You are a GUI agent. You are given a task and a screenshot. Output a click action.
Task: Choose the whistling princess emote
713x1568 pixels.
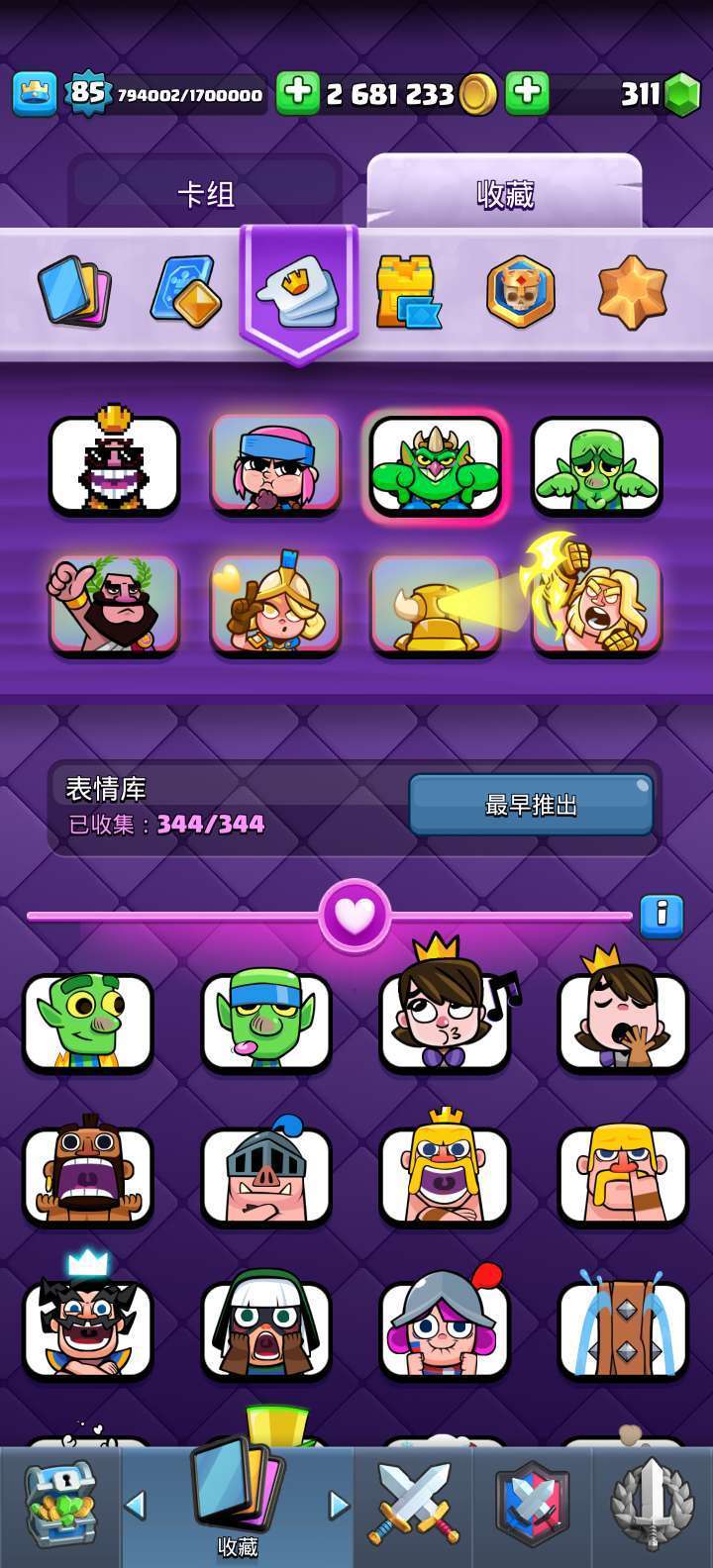pyautogui.click(x=445, y=1022)
